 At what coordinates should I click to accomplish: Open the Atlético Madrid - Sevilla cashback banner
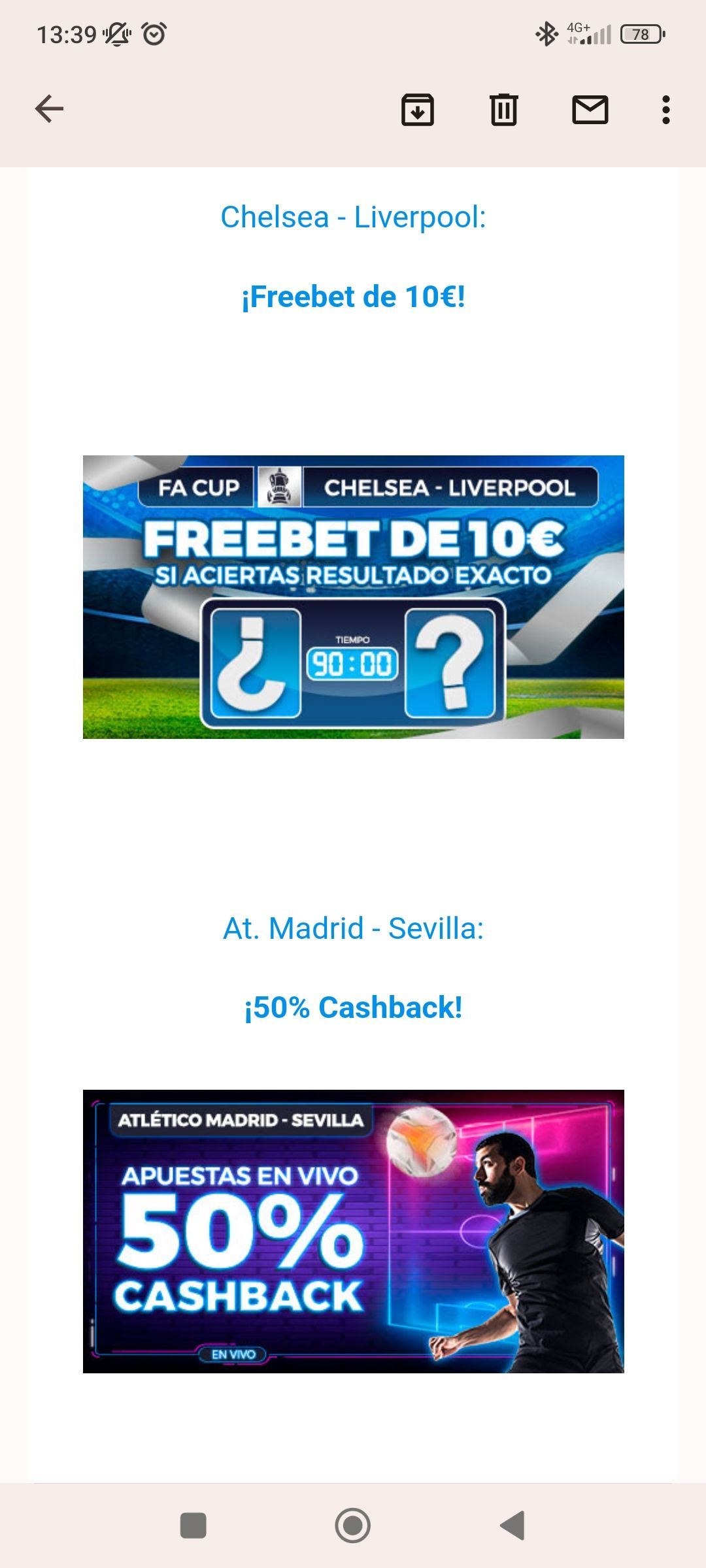[353, 1231]
